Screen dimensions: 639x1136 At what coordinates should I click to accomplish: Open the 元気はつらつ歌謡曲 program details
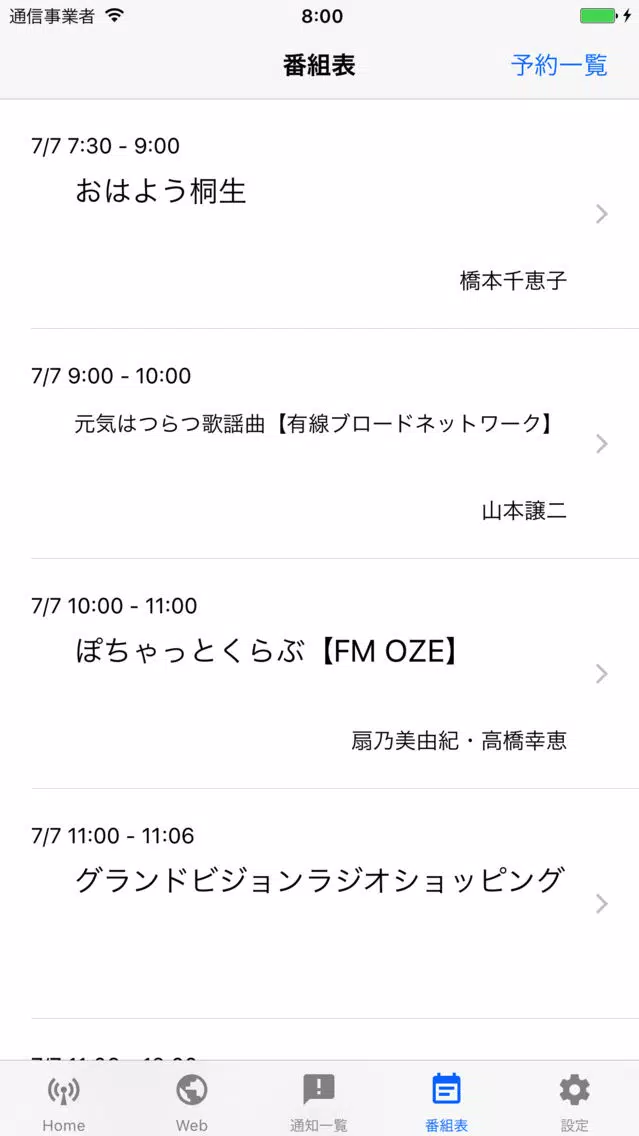point(320,444)
